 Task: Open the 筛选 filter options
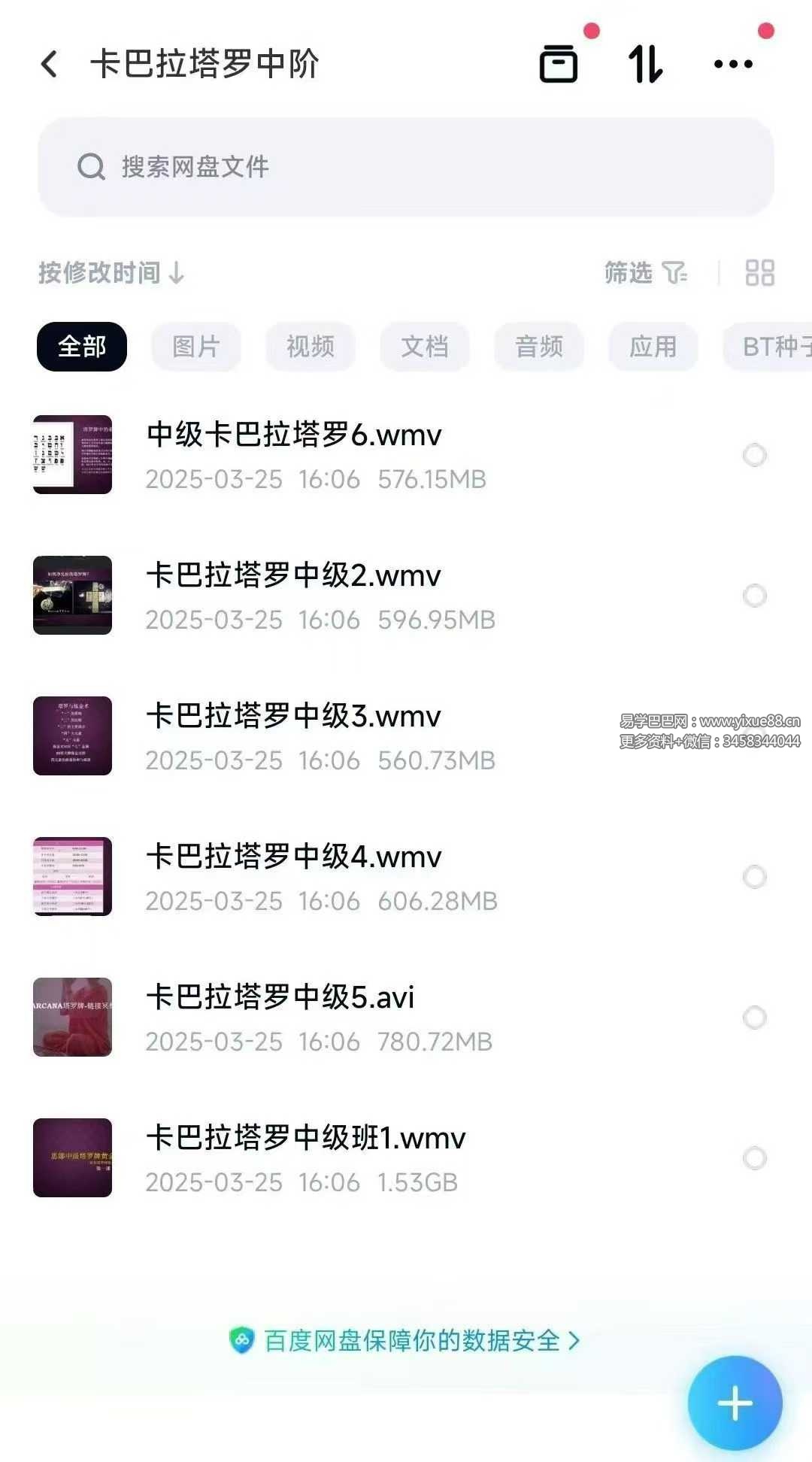click(x=645, y=272)
